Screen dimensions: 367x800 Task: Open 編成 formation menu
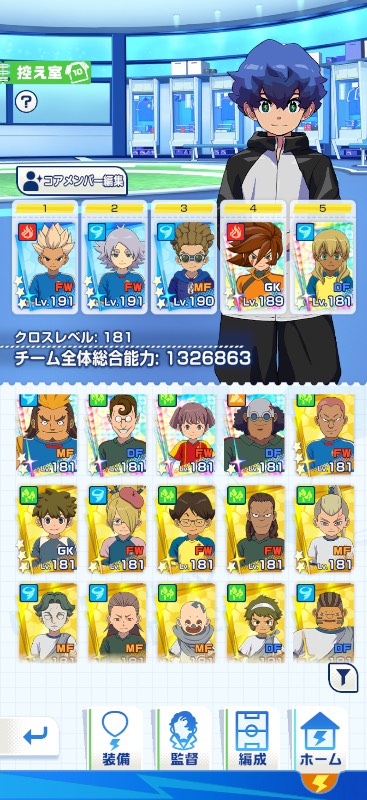pos(252,738)
